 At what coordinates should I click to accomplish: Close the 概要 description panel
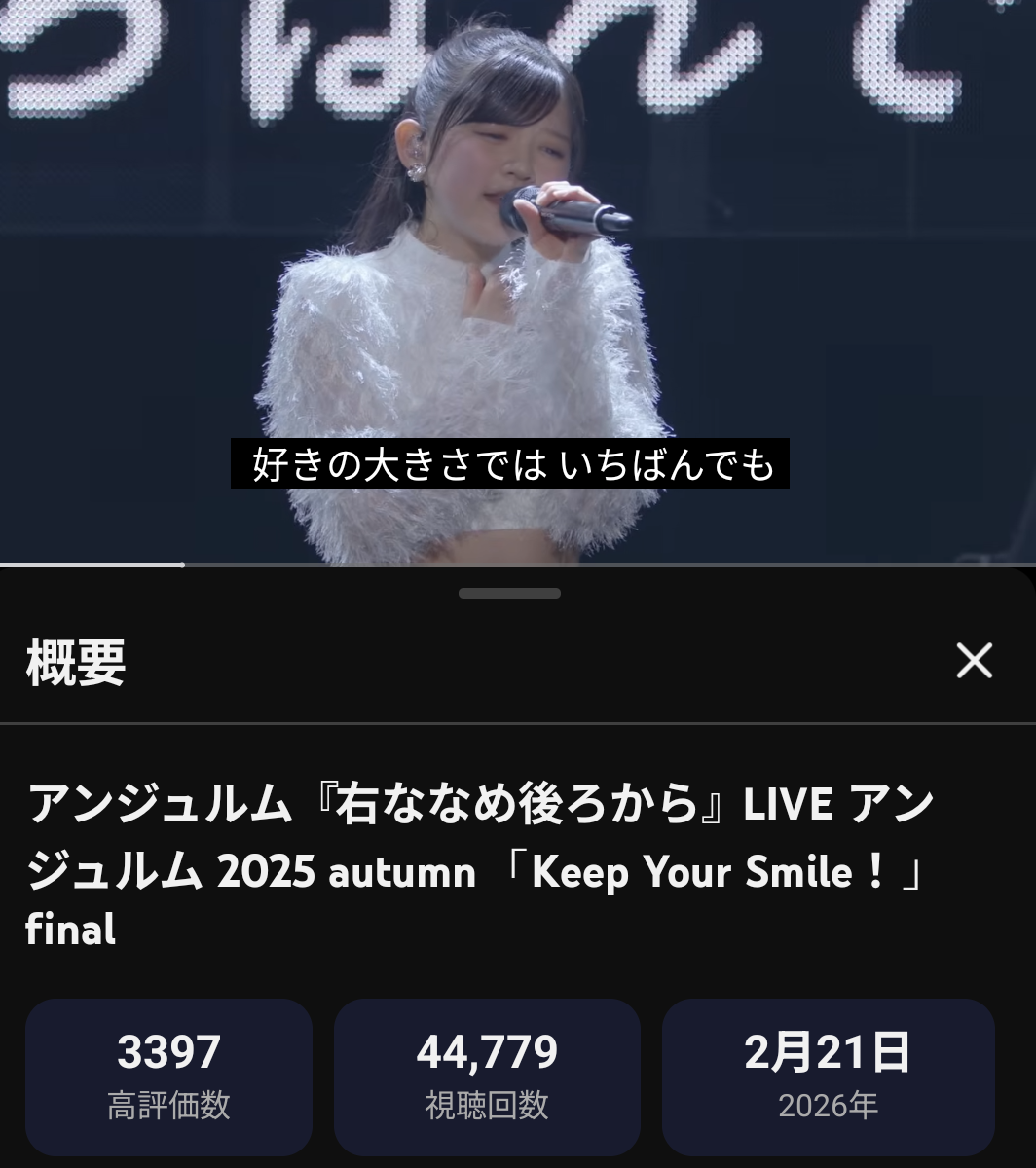pos(974,661)
